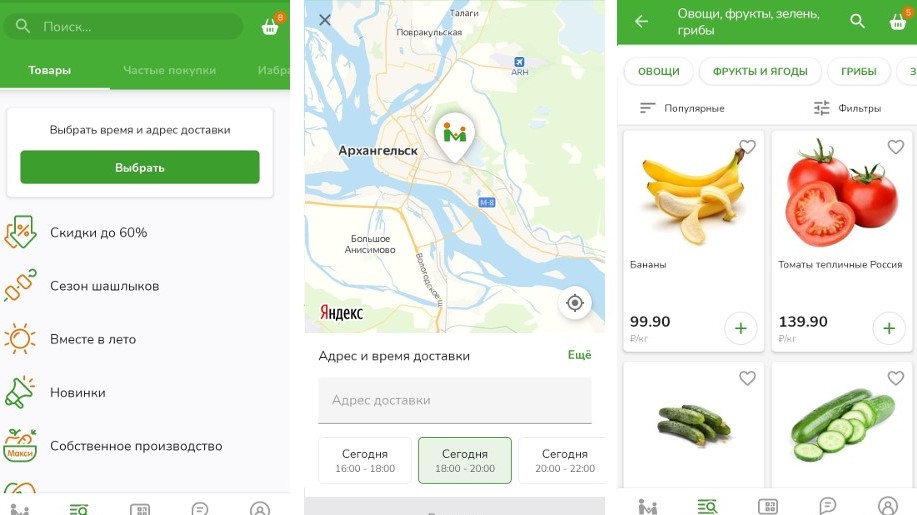Switch to the Частые покупки tab

(169, 71)
